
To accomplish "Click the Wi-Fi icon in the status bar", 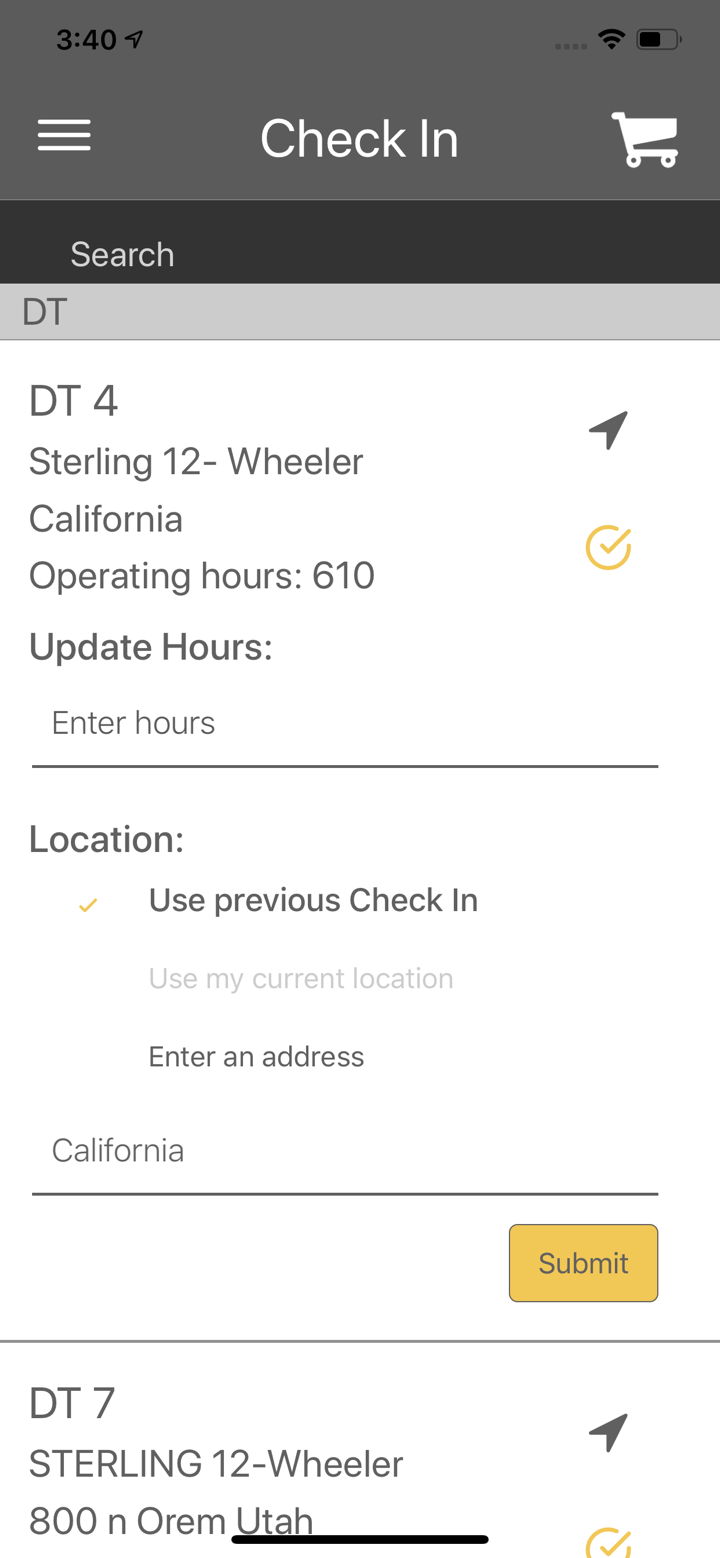I will click(x=613, y=39).
